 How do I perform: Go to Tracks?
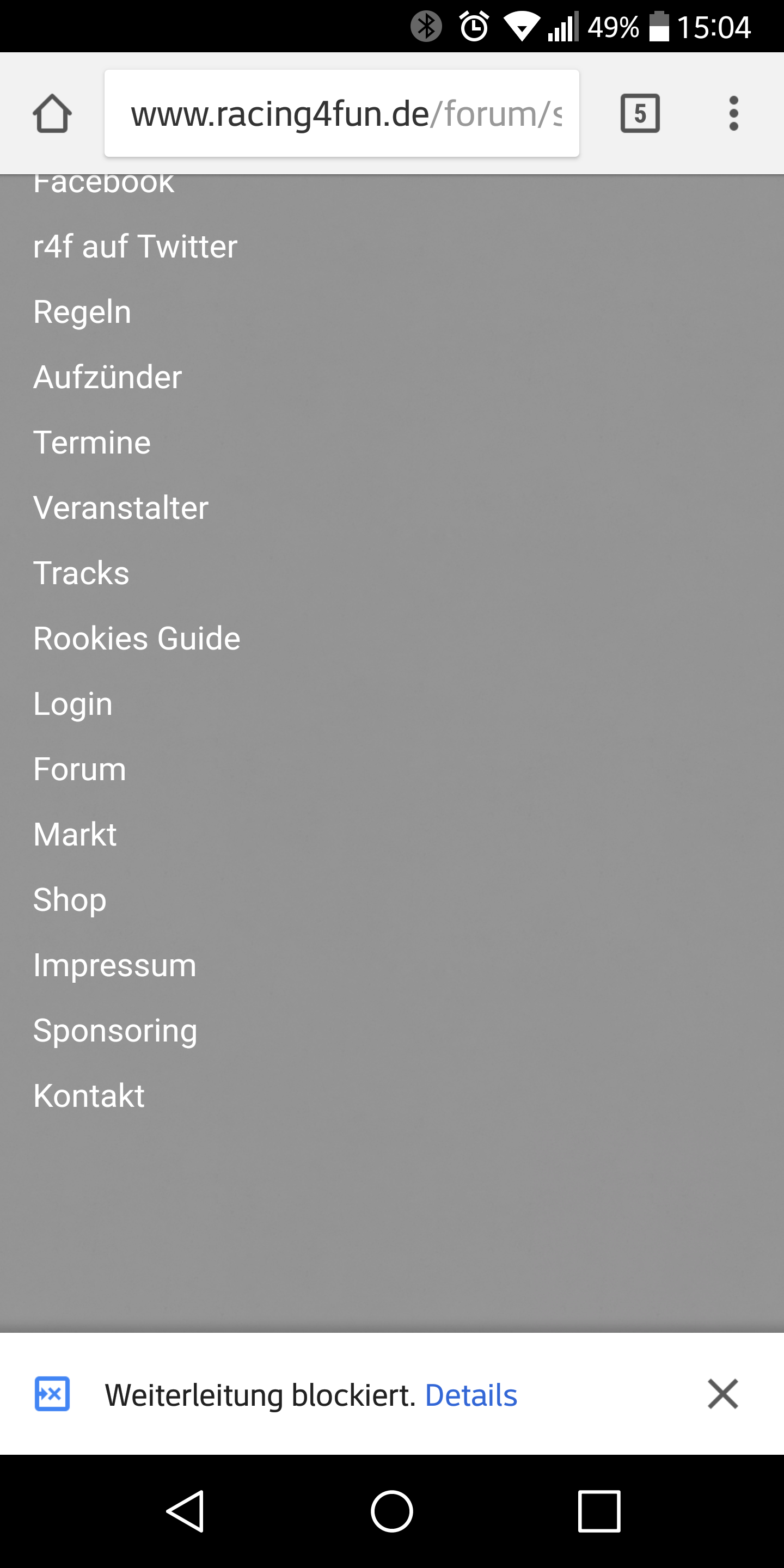point(81,573)
